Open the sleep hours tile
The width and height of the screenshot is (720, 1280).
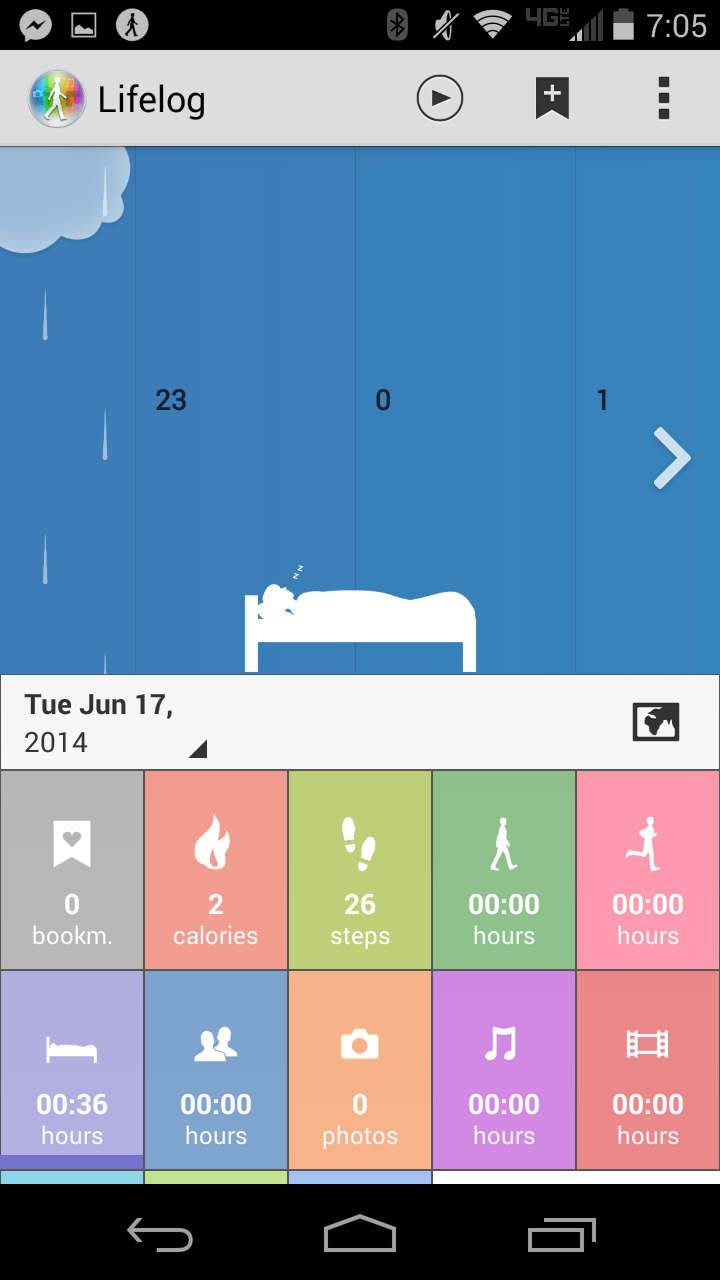pyautogui.click(x=72, y=1070)
